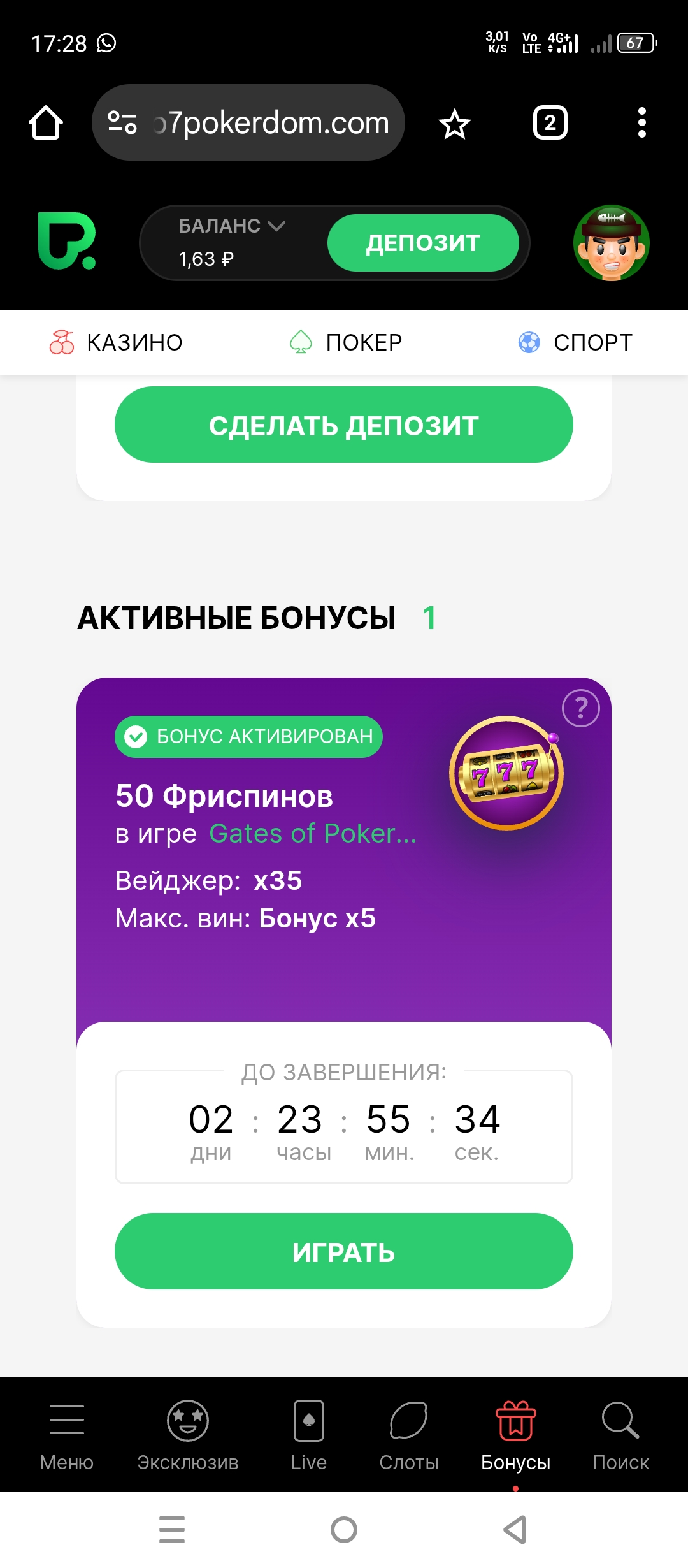688x1568 pixels.
Task: Open the Меню in the bottom bar
Action: coord(67,1434)
